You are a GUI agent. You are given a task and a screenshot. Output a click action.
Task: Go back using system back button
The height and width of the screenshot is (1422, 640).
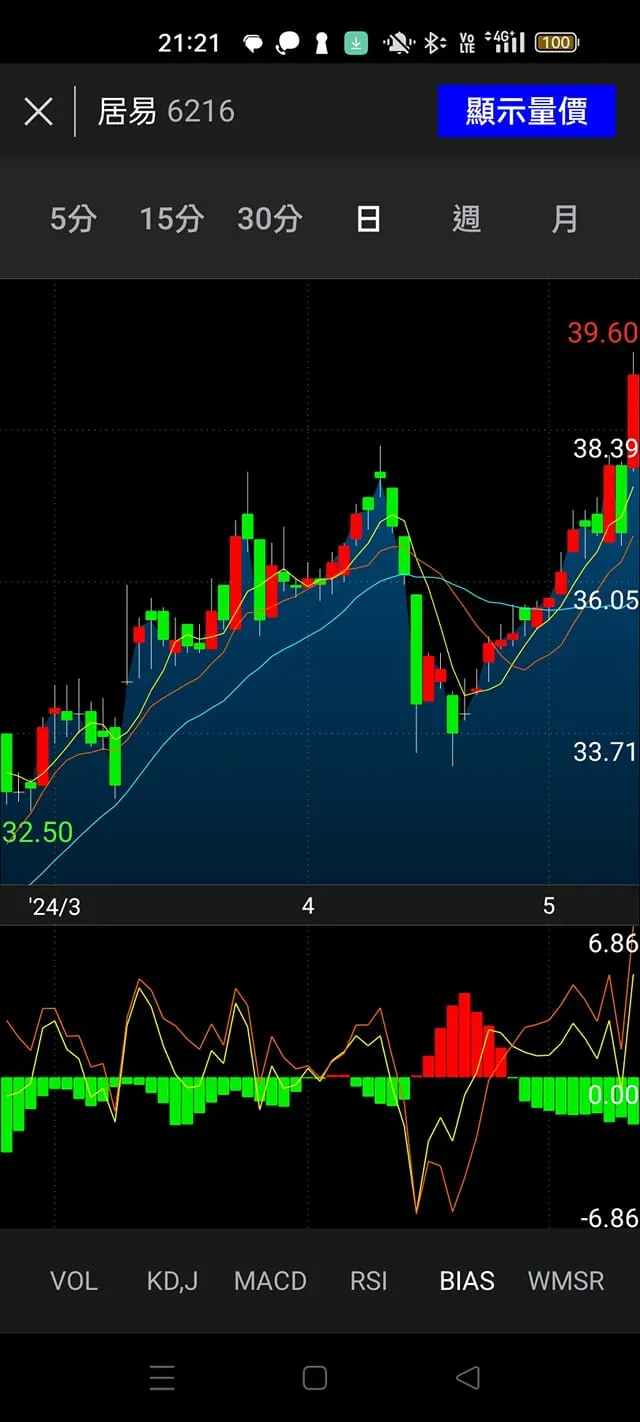coord(467,1378)
